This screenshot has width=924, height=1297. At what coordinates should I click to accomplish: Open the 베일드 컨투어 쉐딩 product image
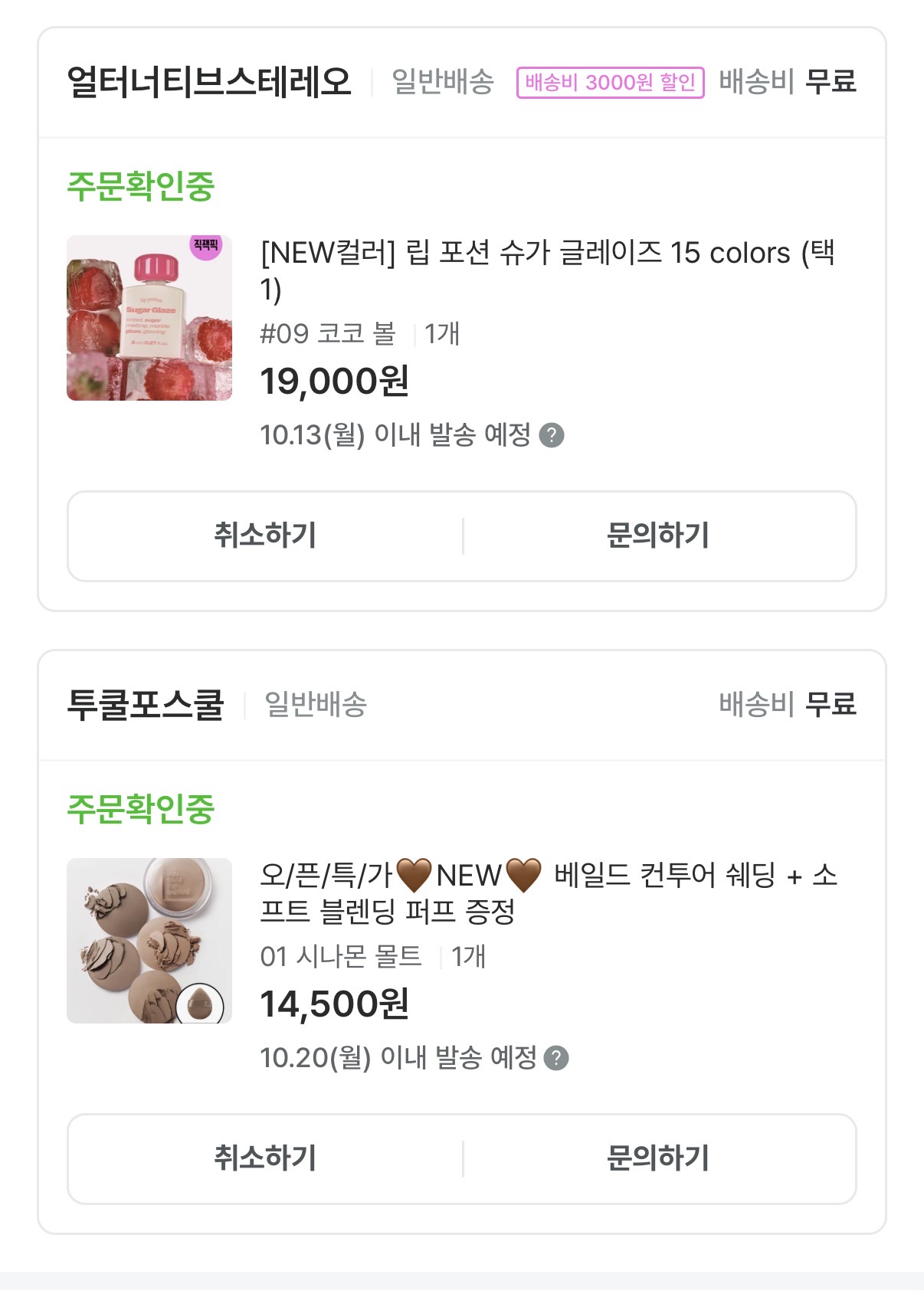click(x=149, y=941)
